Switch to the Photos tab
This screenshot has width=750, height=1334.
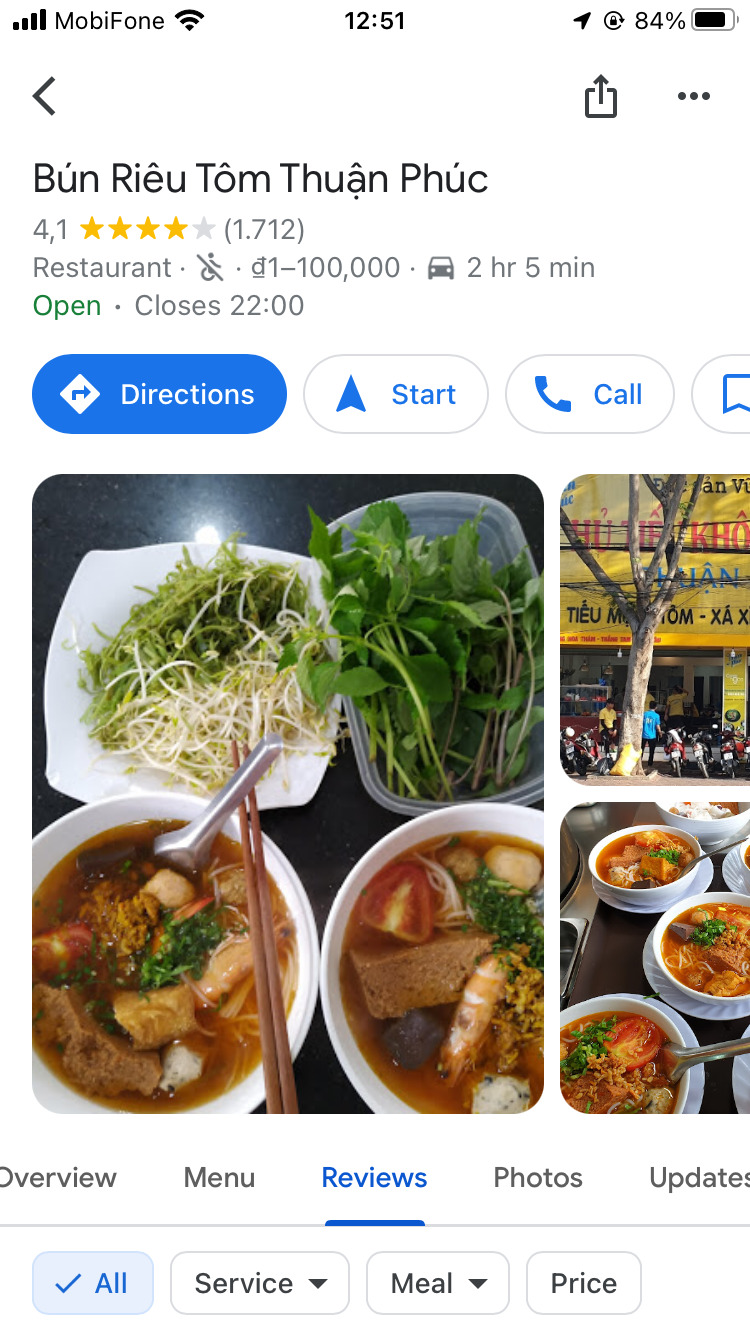point(537,1178)
